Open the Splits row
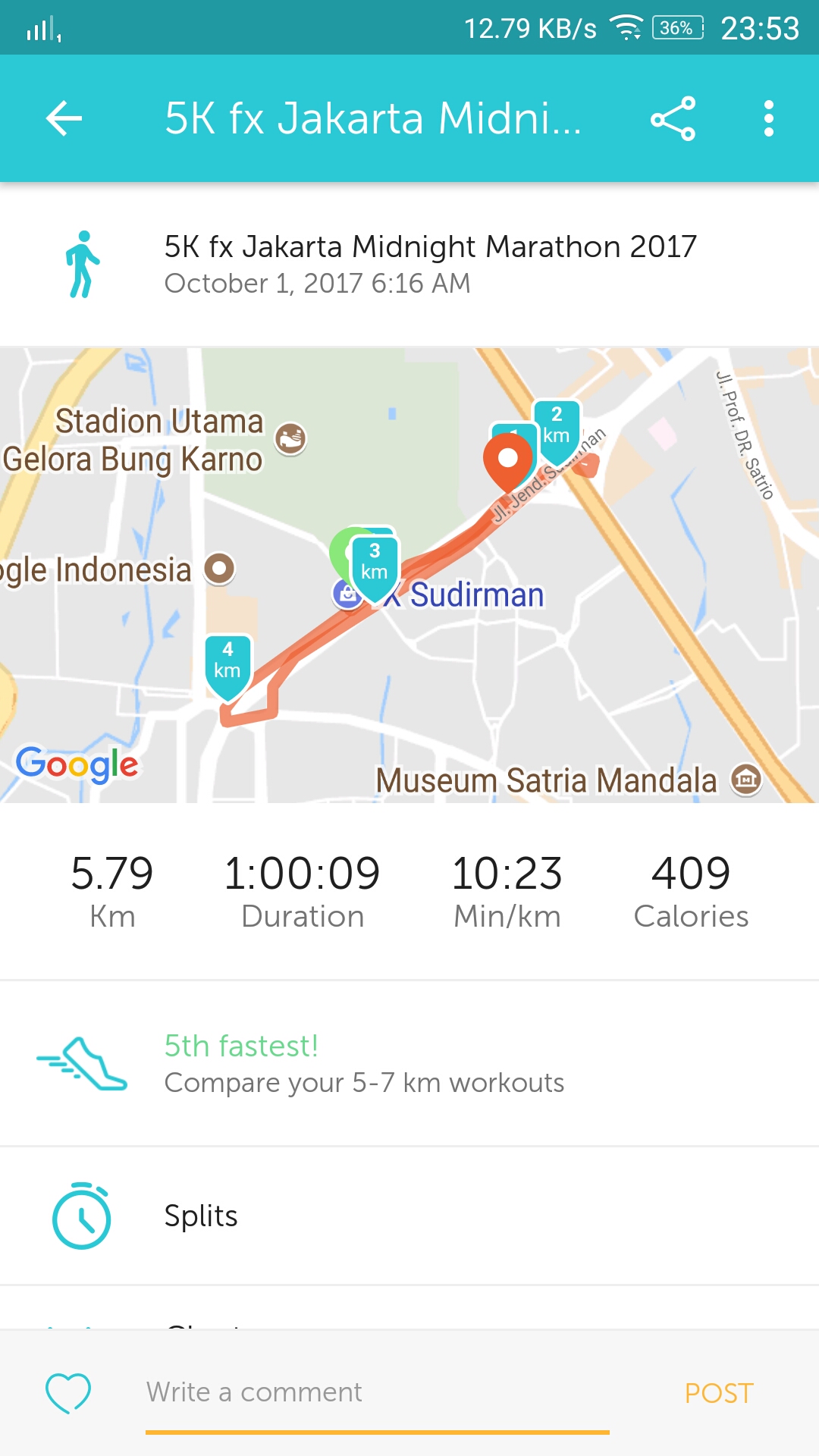 409,1216
